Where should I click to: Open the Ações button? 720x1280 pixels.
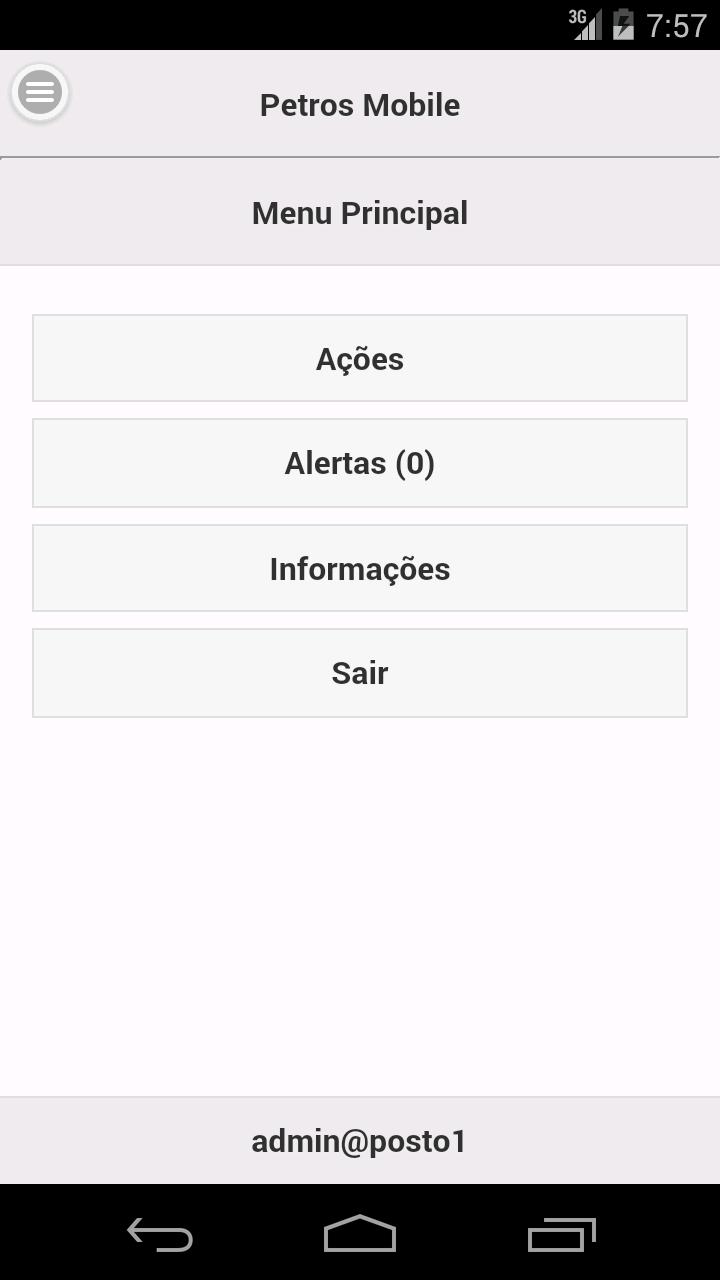click(360, 358)
